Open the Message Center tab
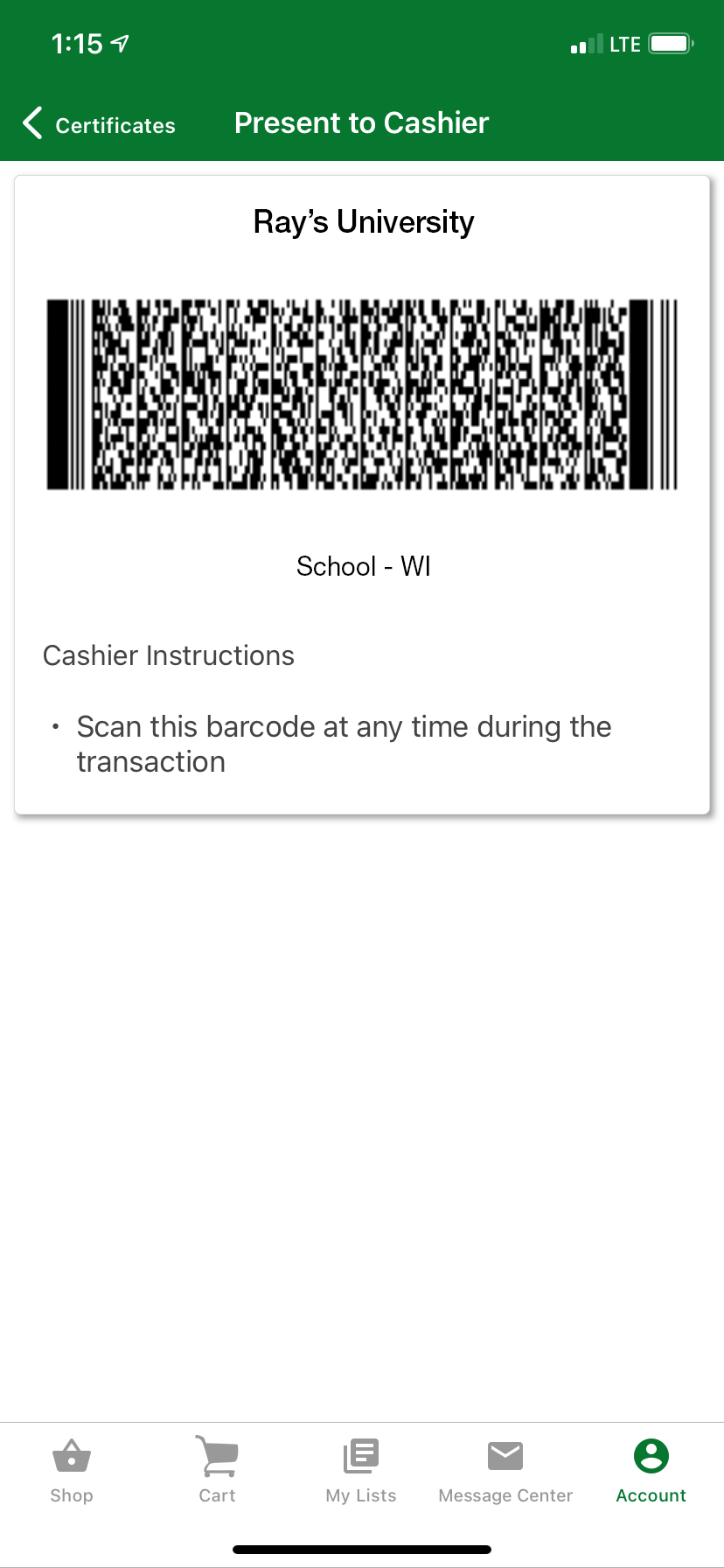The image size is (724, 1568). [505, 1470]
